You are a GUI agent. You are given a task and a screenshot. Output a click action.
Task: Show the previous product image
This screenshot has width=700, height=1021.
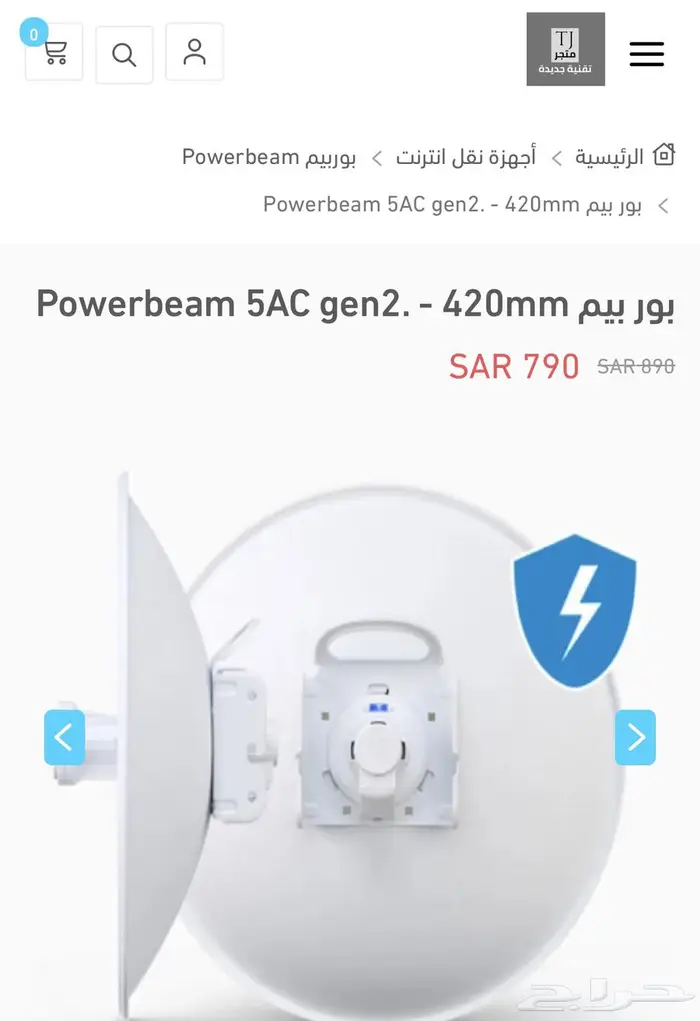pyautogui.click(x=64, y=737)
